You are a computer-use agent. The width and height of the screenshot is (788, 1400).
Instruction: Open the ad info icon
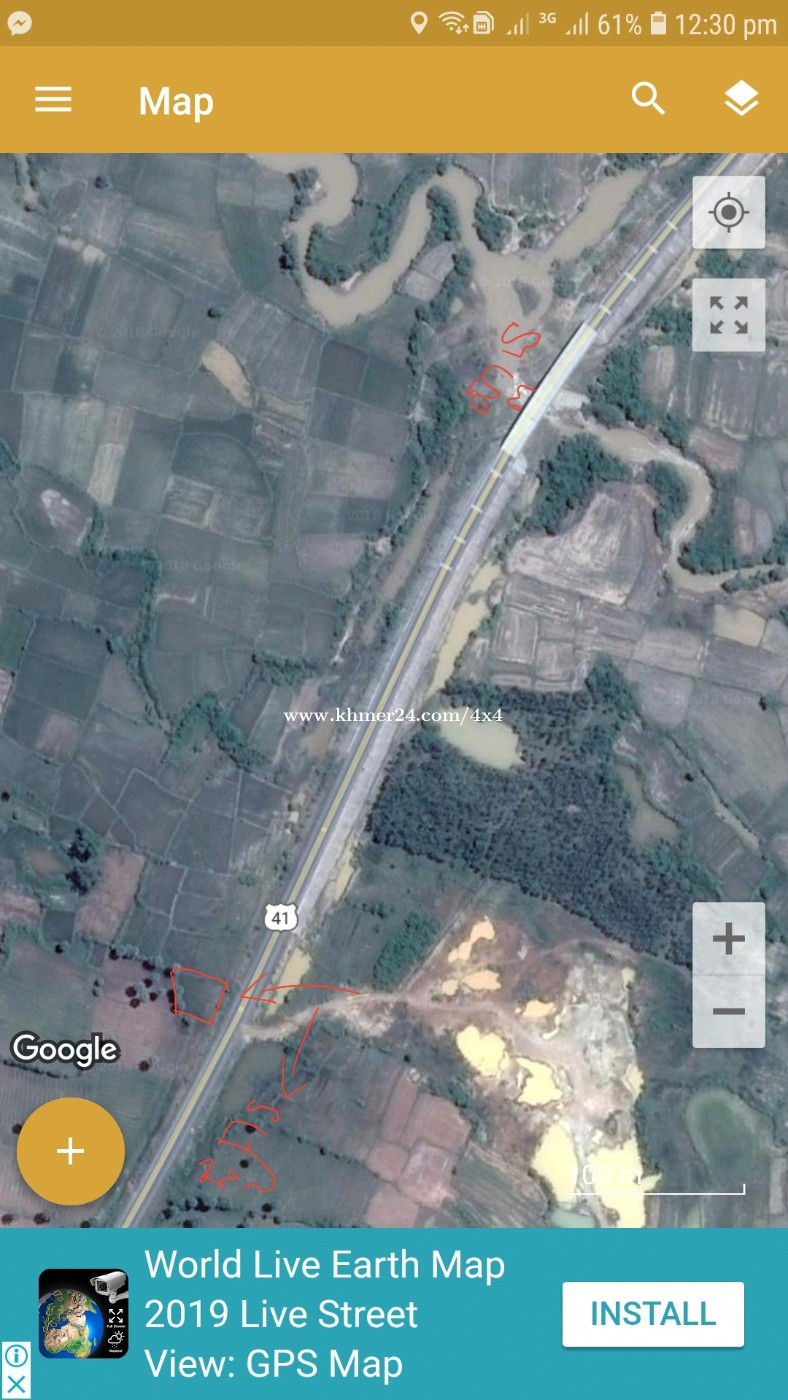click(x=16, y=1356)
